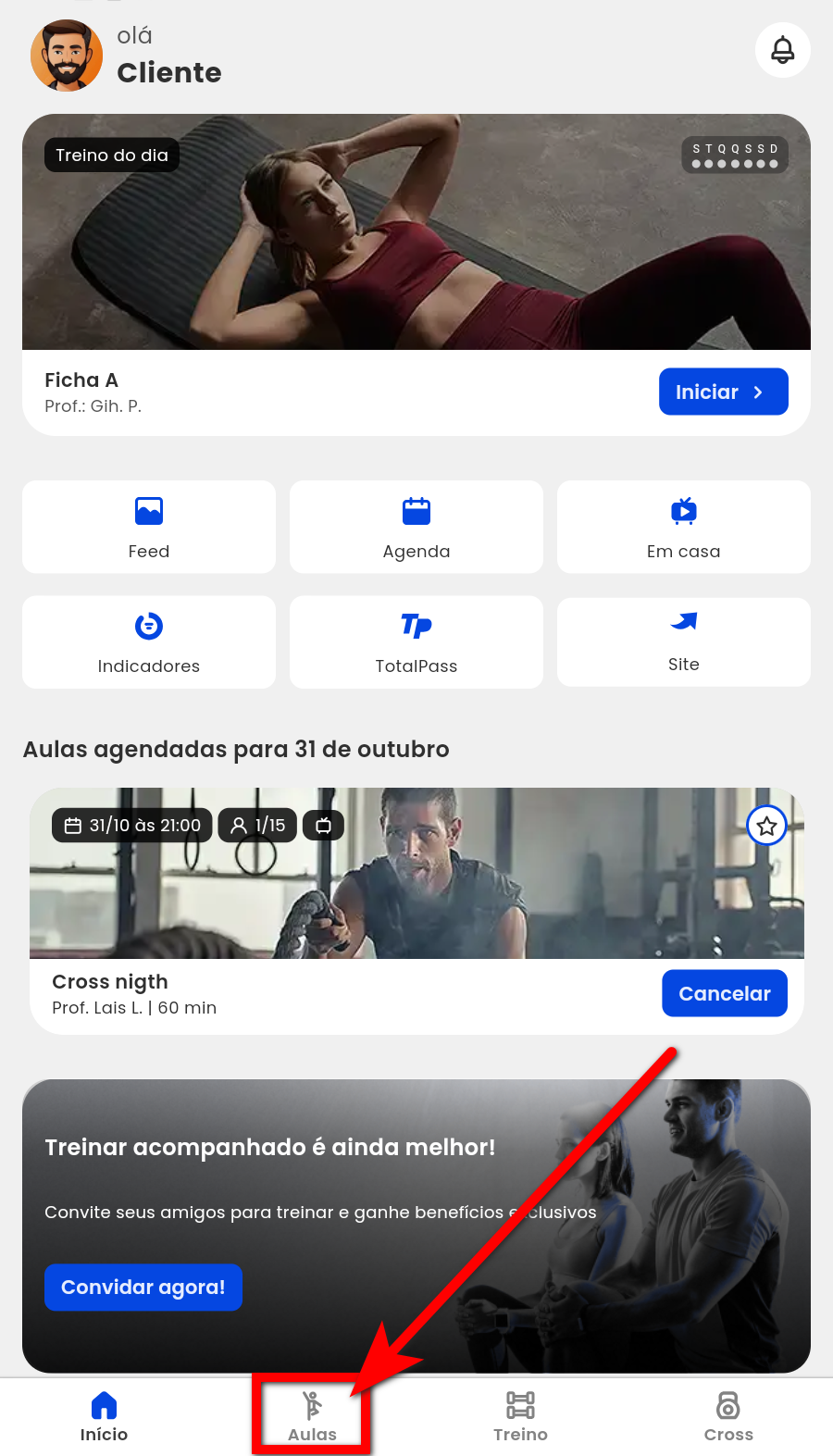This screenshot has width=833, height=1456.
Task: Favorite the Cross nigth class star
Action: coord(766,826)
